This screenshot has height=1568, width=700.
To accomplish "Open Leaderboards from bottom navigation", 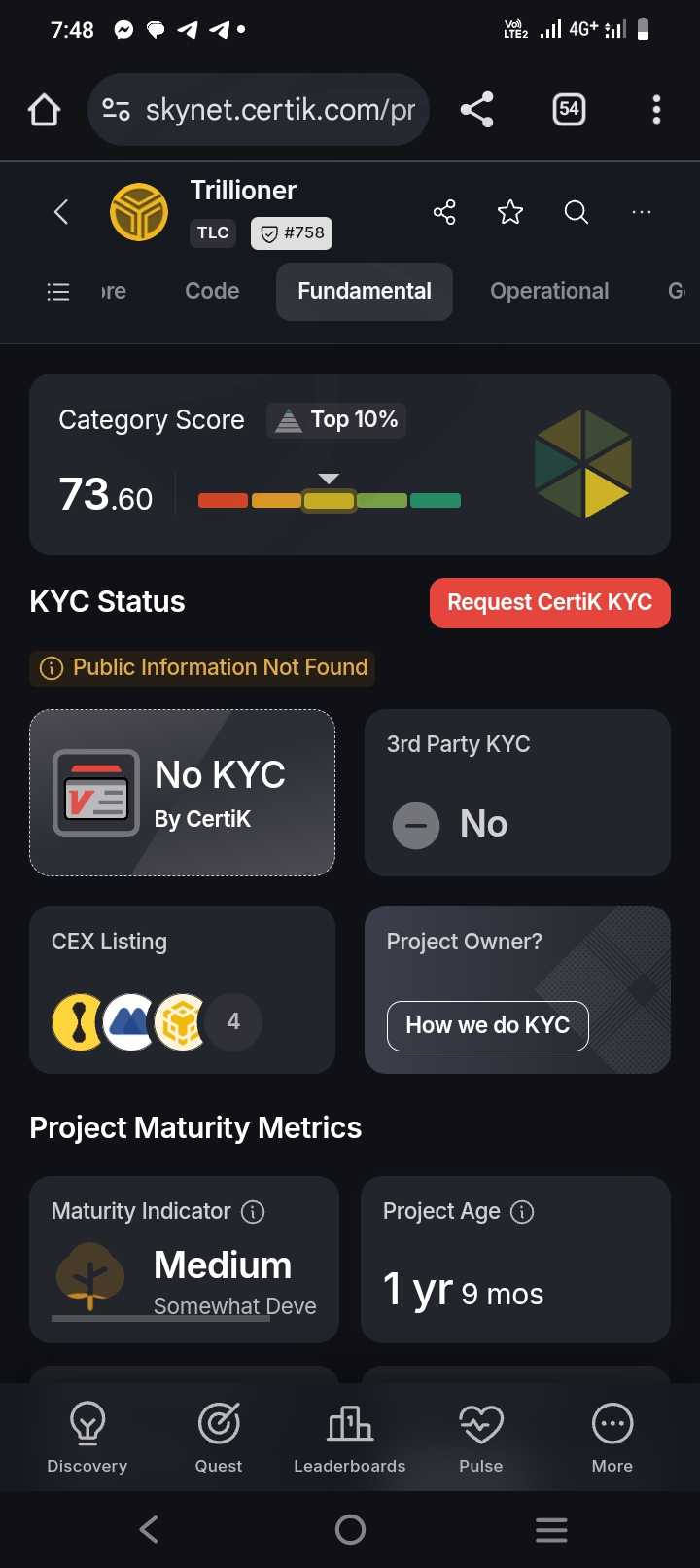I will [350, 1439].
